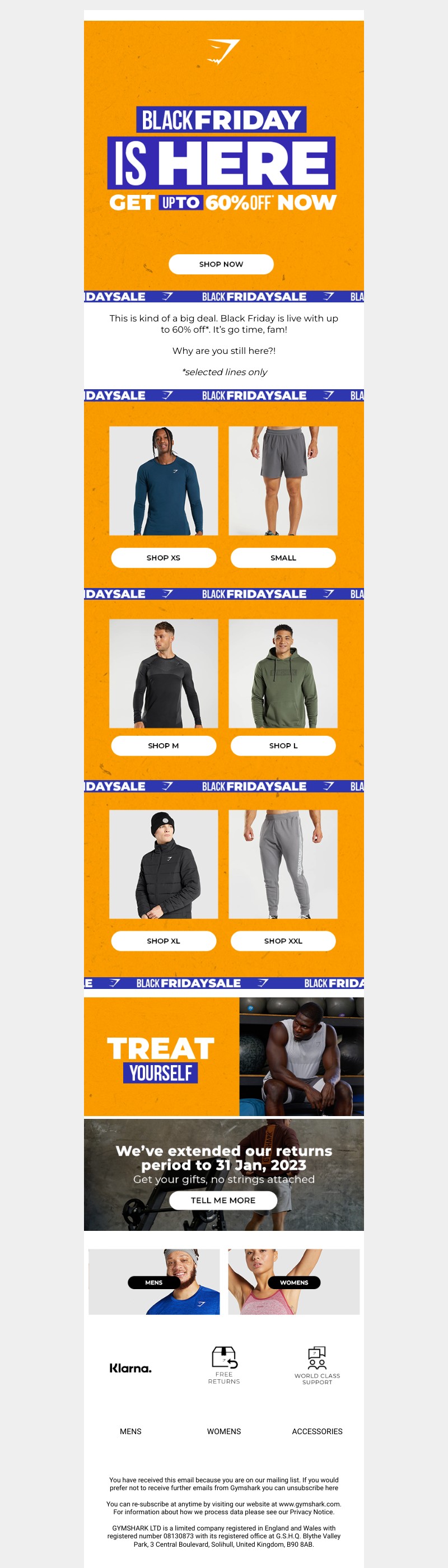Tap the Shop Now button
The height and width of the screenshot is (1568, 448).
[221, 264]
